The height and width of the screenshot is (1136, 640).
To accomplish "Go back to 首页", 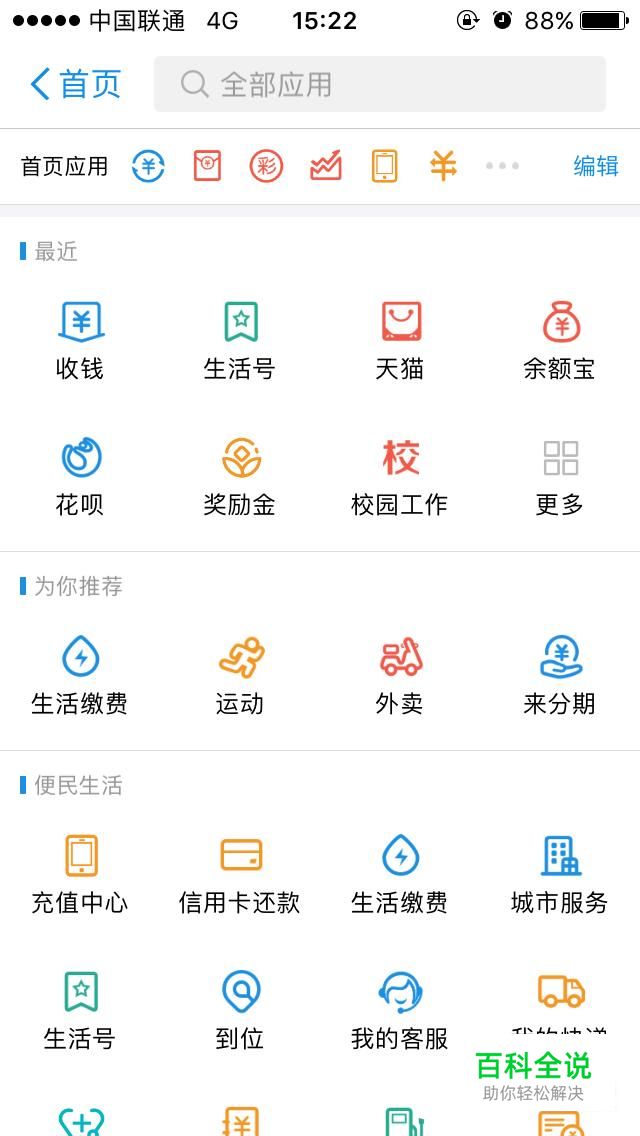I will (x=76, y=84).
